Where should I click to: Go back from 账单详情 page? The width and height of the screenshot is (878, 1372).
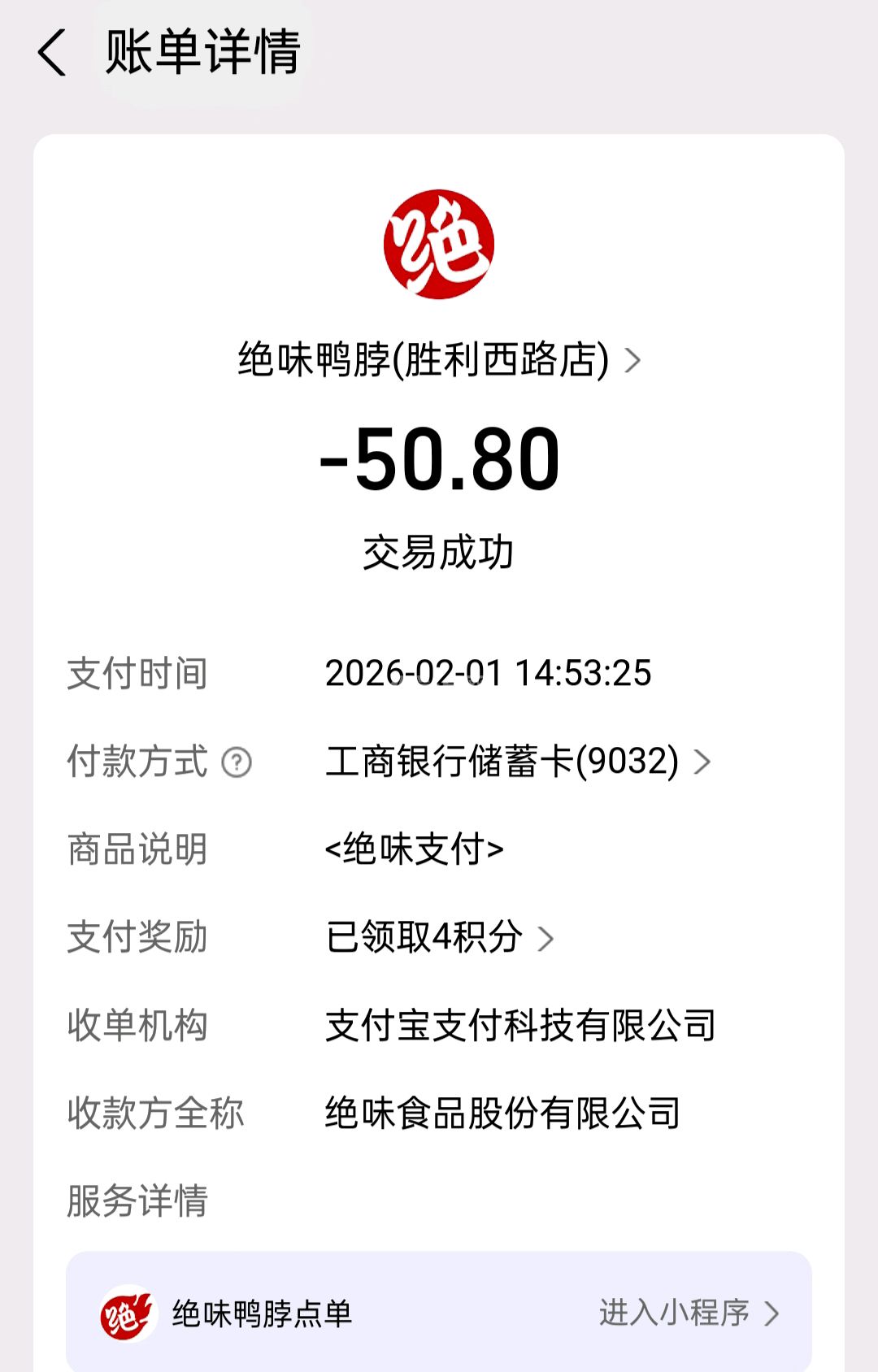(x=52, y=53)
